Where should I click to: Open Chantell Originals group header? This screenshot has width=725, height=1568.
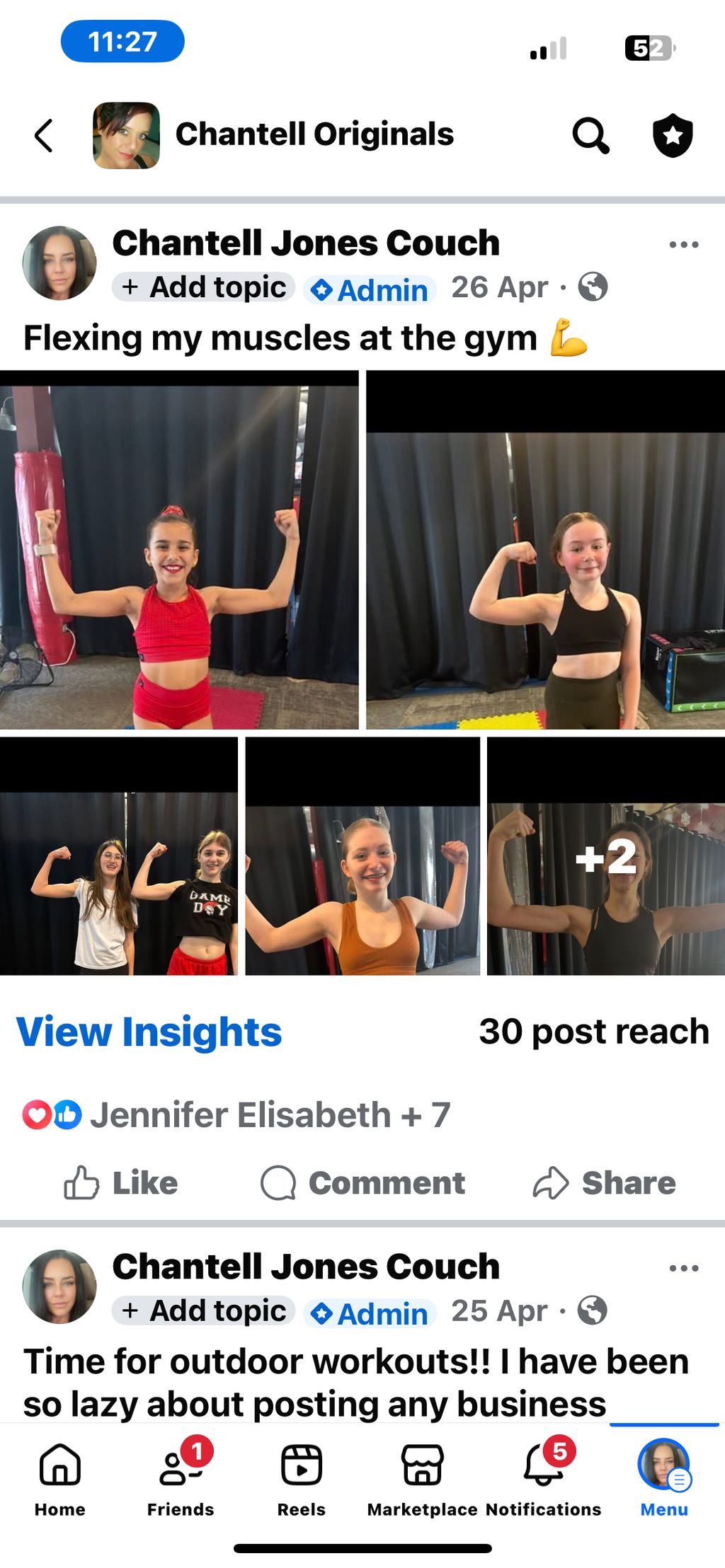click(314, 134)
